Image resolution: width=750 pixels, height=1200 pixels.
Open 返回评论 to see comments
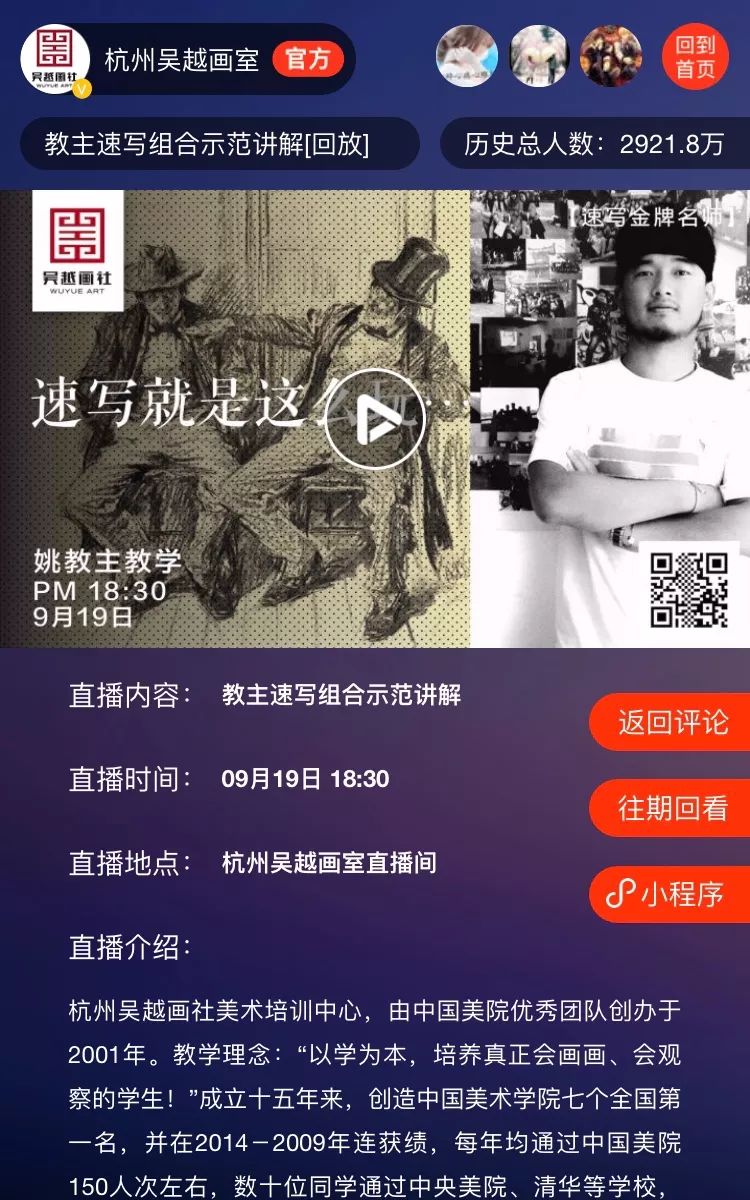(671, 722)
